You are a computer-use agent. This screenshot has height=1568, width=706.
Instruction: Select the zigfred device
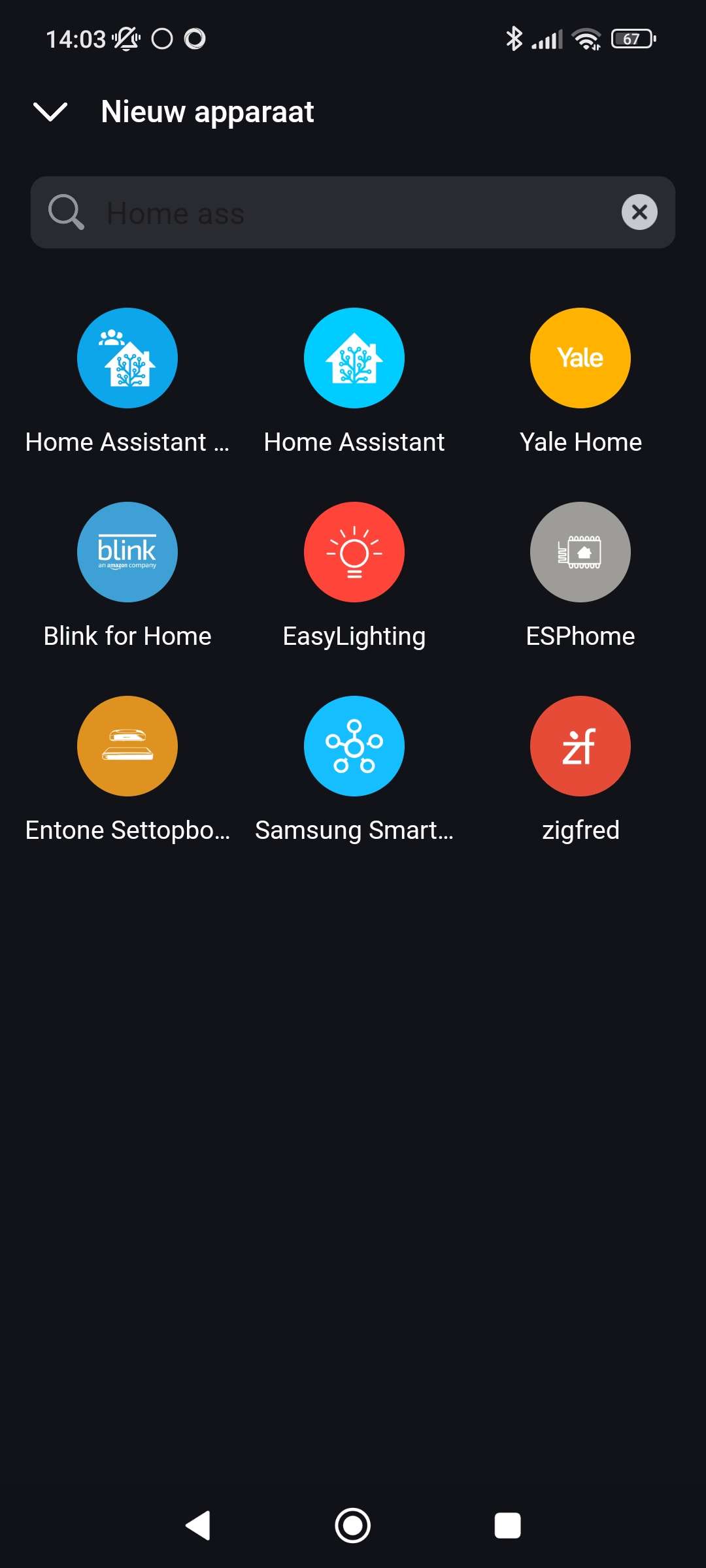pos(580,747)
